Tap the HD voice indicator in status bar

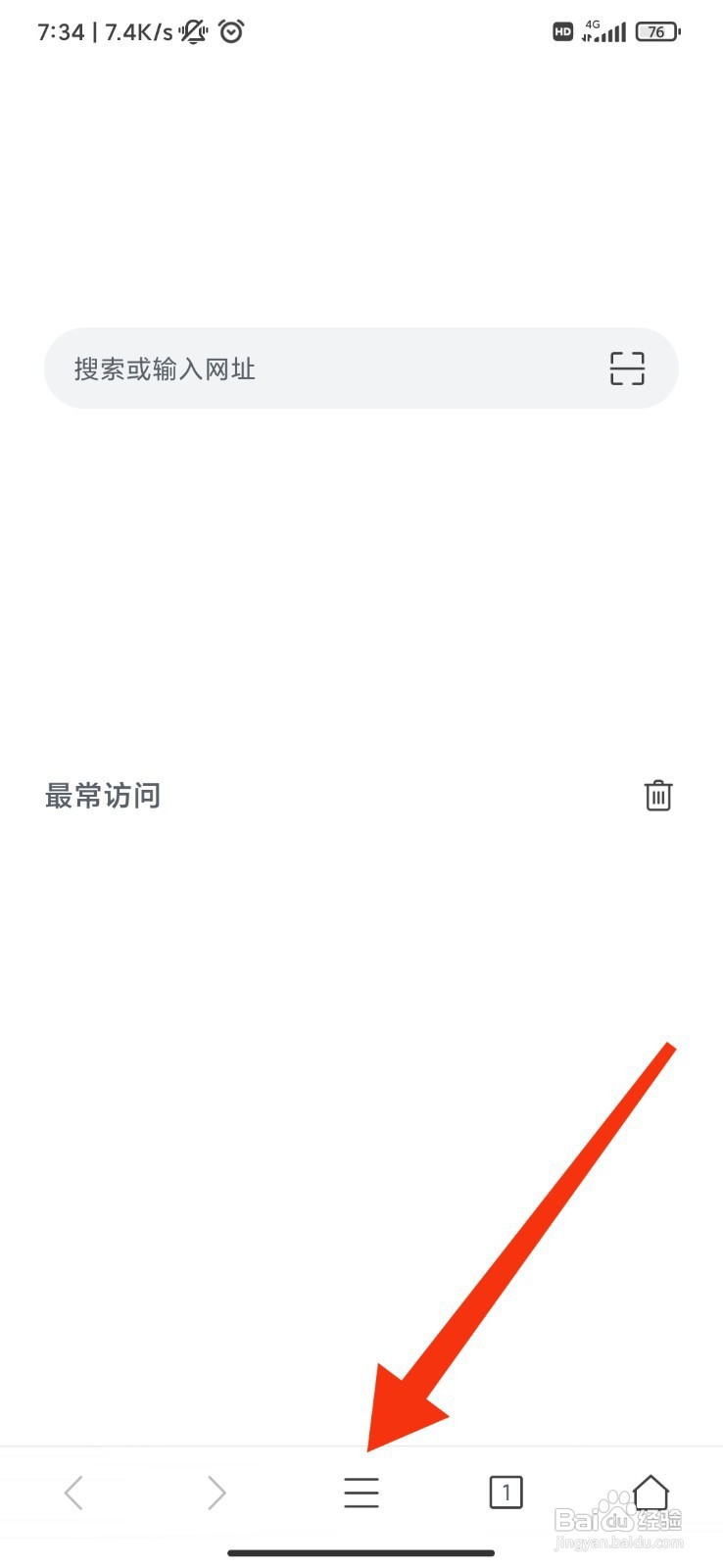561,31
